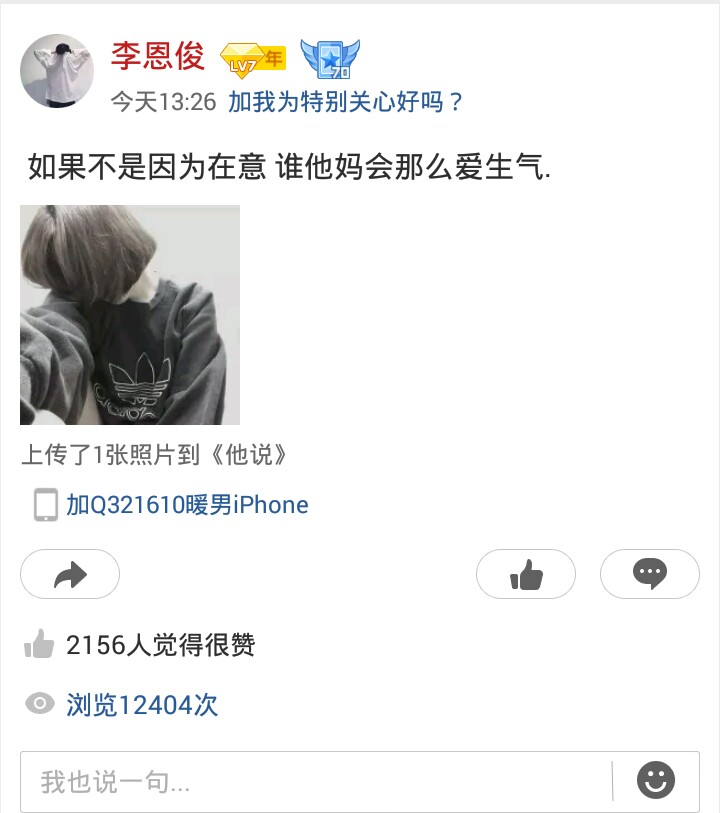Click the 加Q321610暖男iPhone link
The width and height of the screenshot is (720, 813).
click(185, 505)
